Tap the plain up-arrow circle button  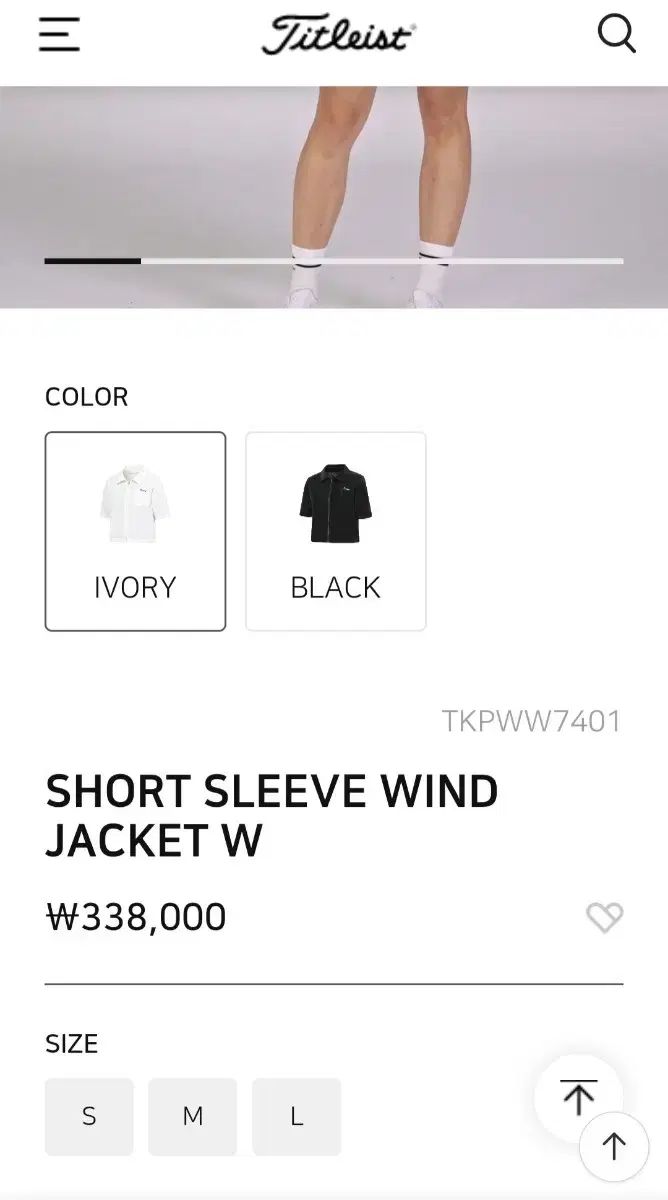click(x=614, y=1147)
